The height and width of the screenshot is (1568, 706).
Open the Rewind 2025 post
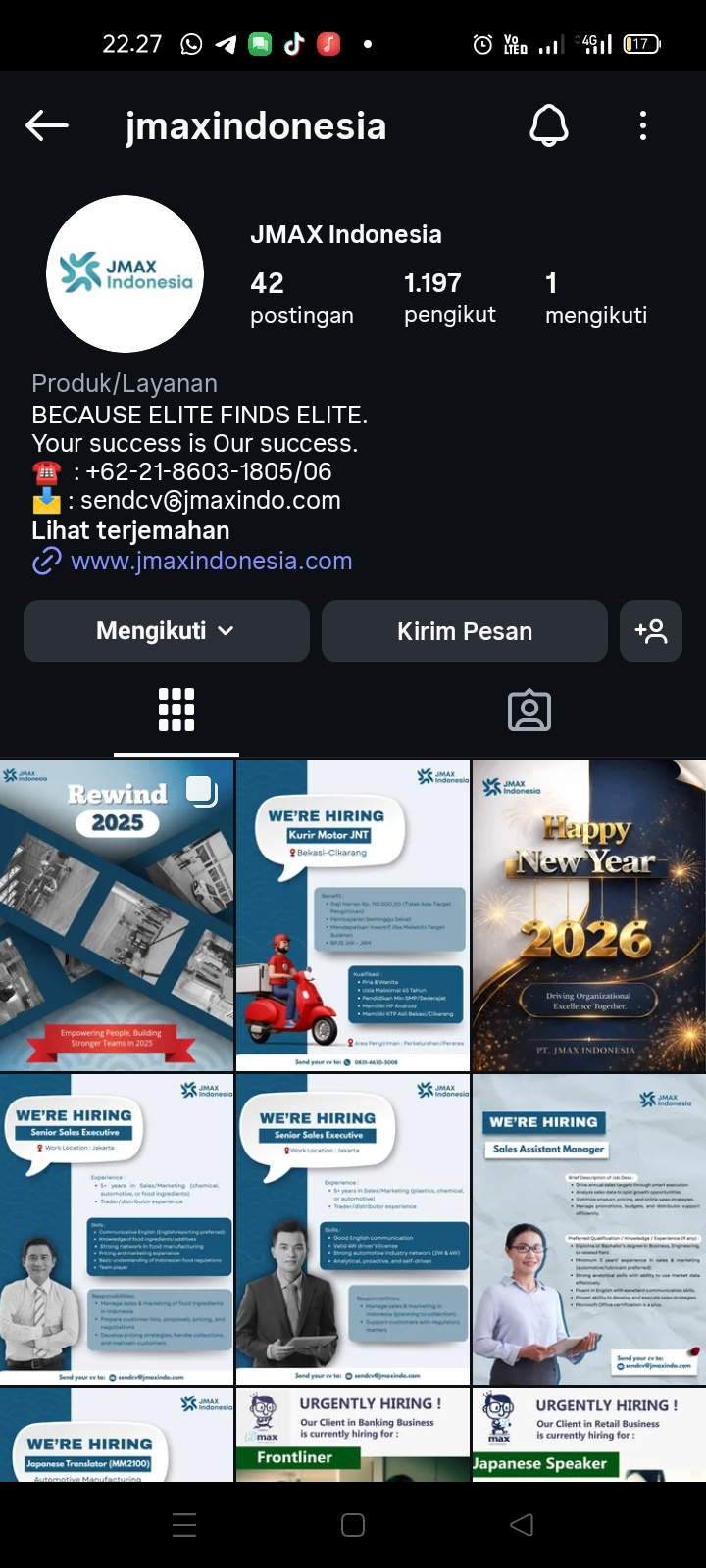coord(117,915)
